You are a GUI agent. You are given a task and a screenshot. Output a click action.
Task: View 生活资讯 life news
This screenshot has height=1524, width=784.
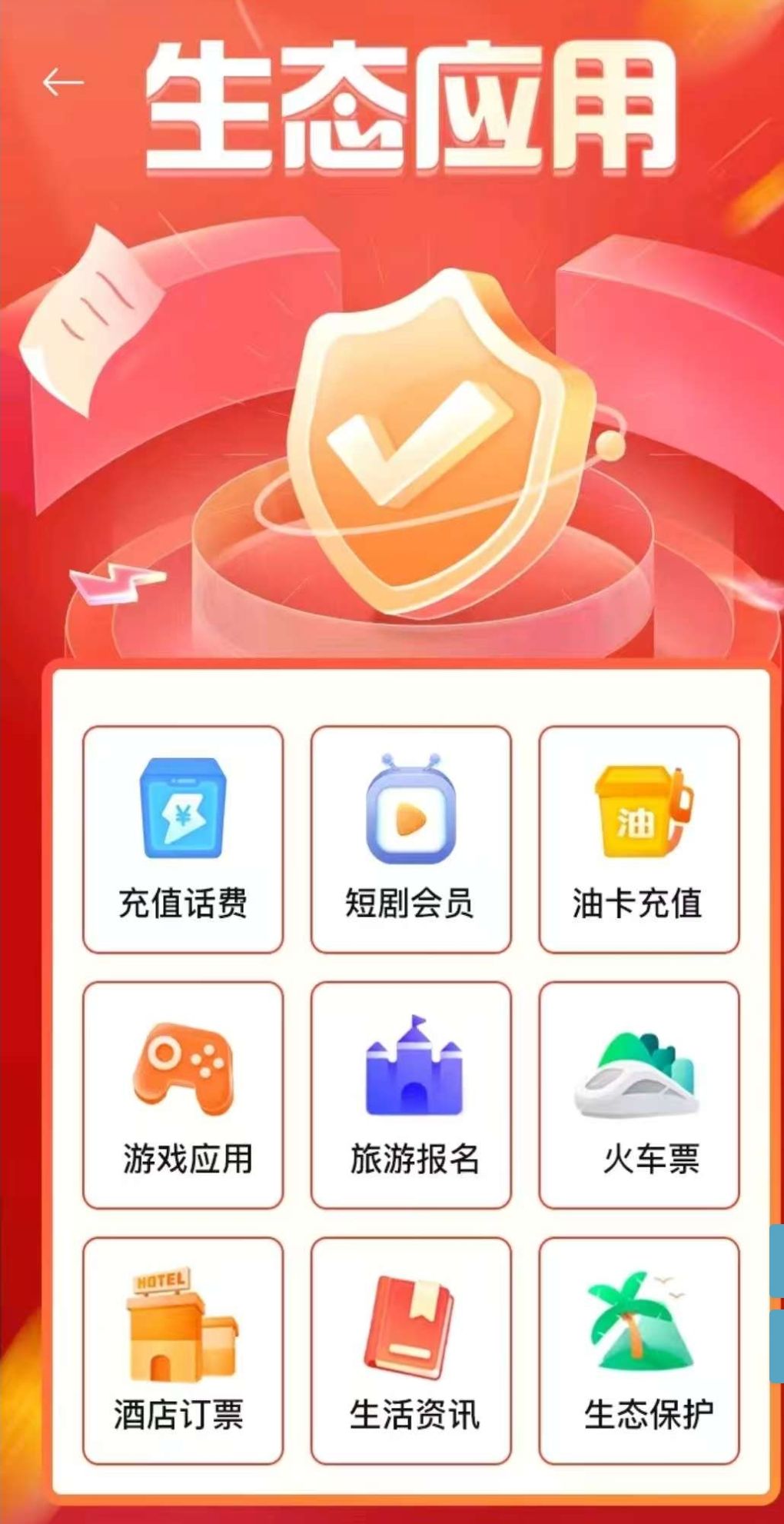[x=410, y=1350]
